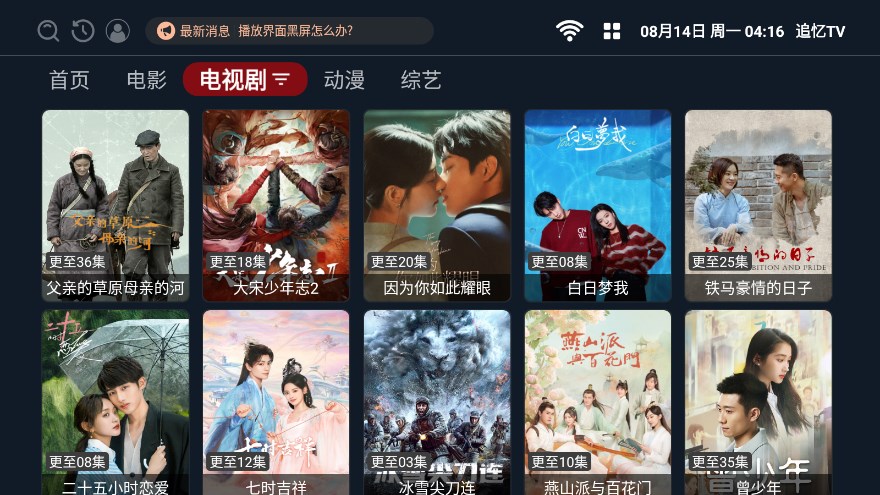Open watch history clock icon

click(x=83, y=31)
